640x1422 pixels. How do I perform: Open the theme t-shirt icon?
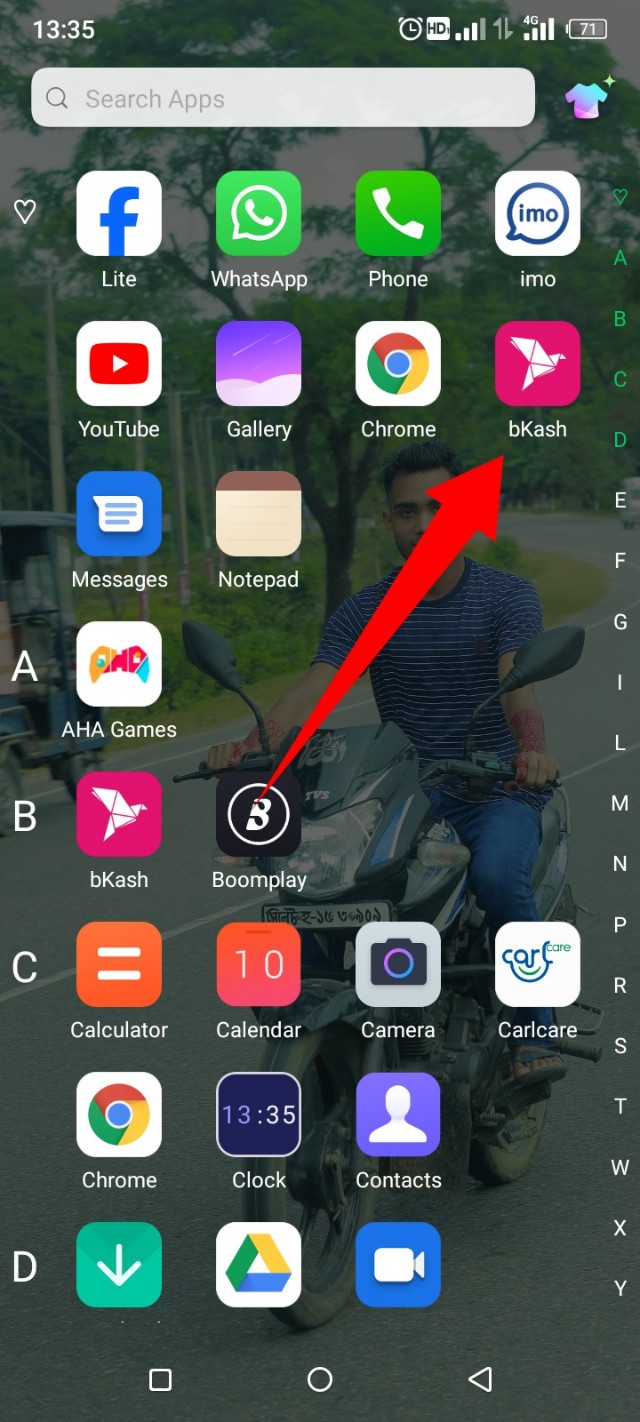click(x=588, y=98)
